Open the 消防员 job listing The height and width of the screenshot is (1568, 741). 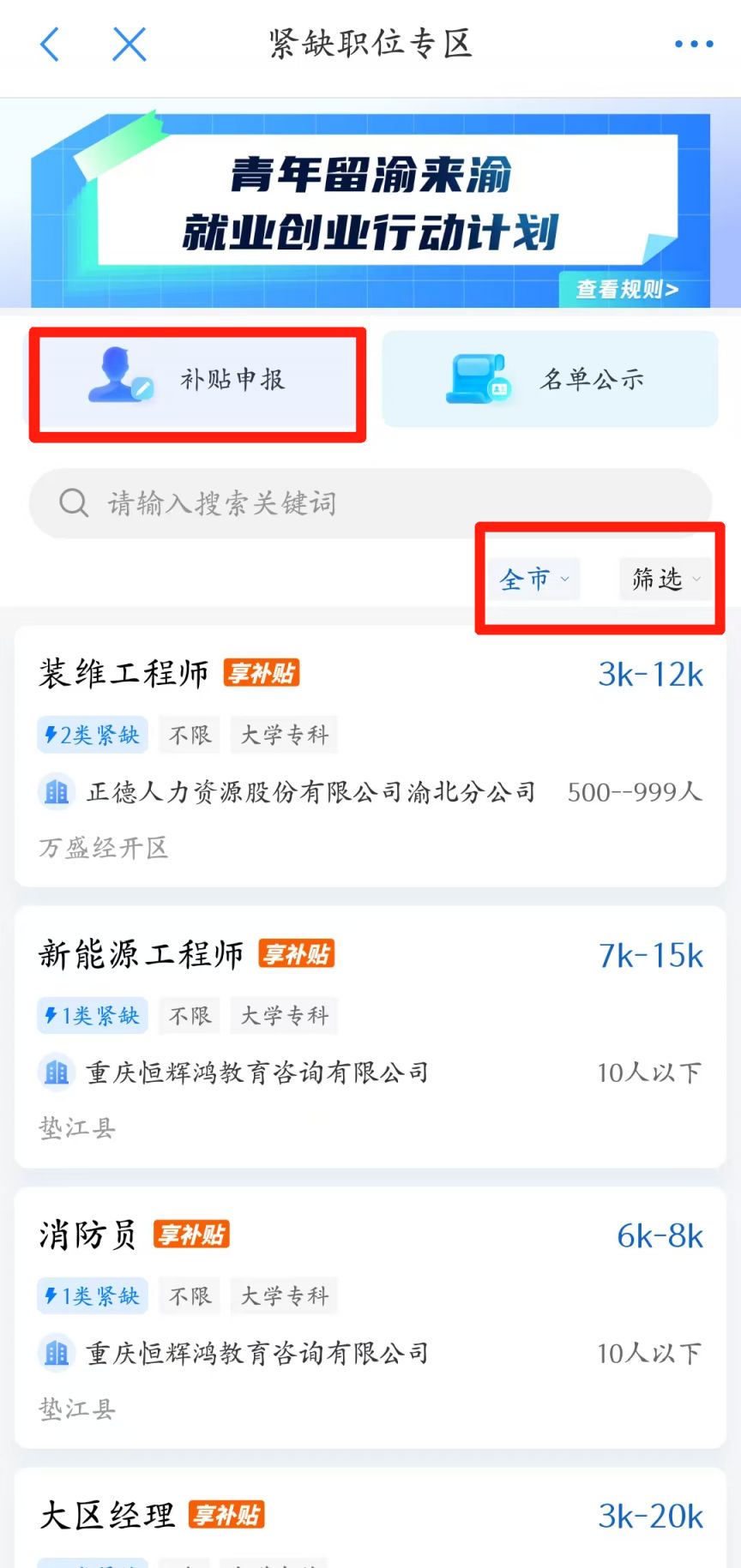coord(370,1319)
